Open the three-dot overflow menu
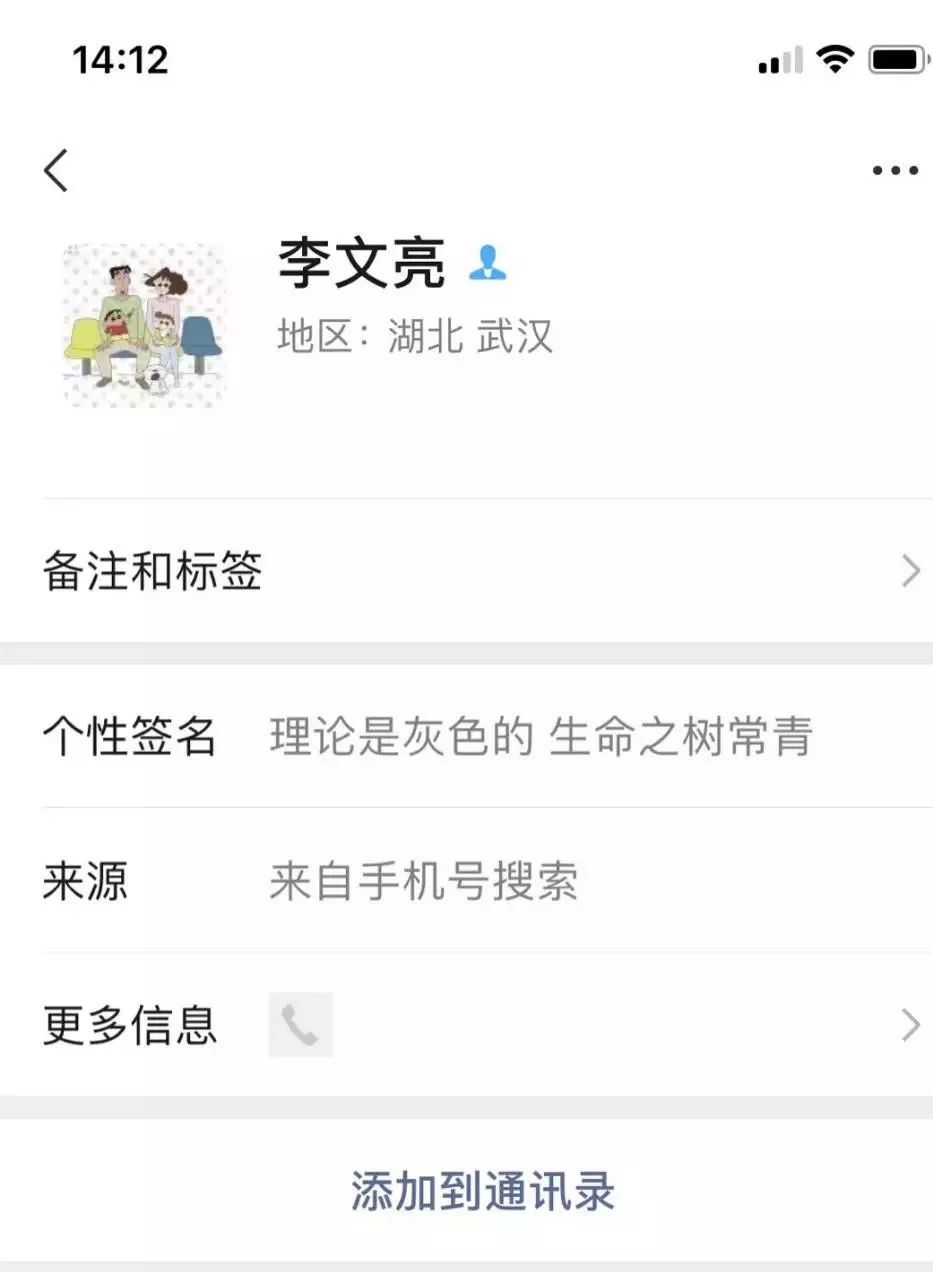The width and height of the screenshot is (933, 1272). pos(894,170)
